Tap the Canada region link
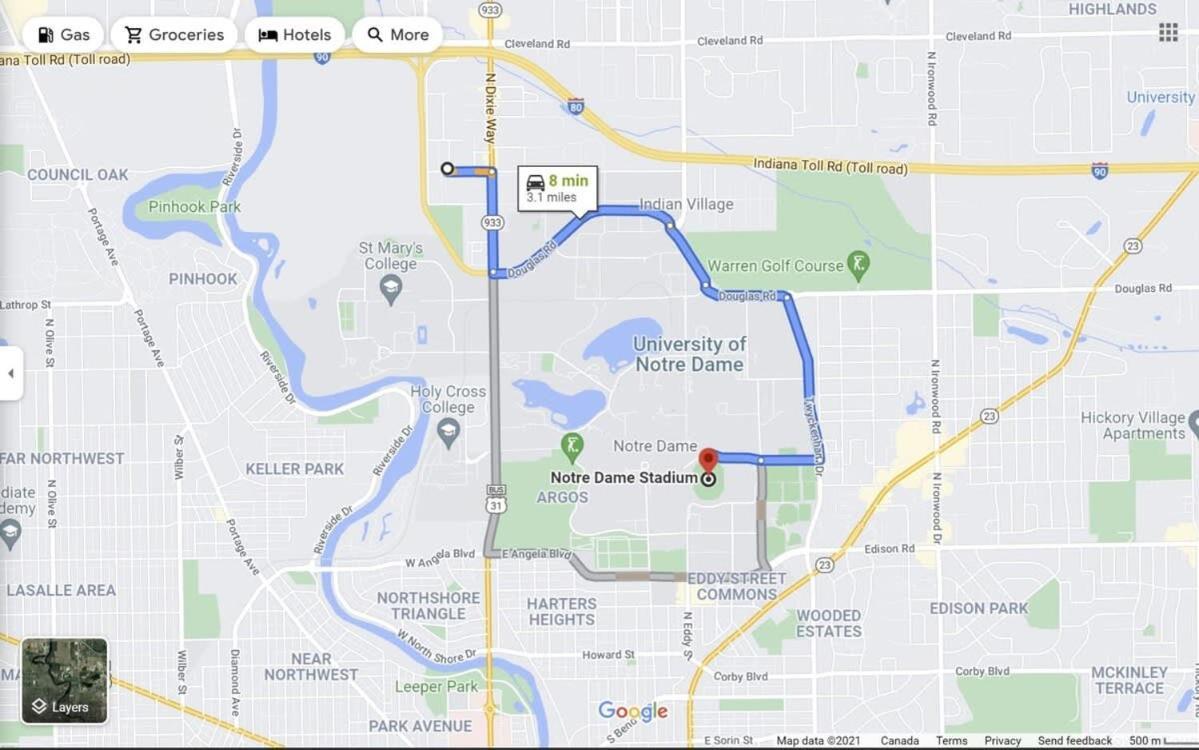 pyautogui.click(x=899, y=741)
